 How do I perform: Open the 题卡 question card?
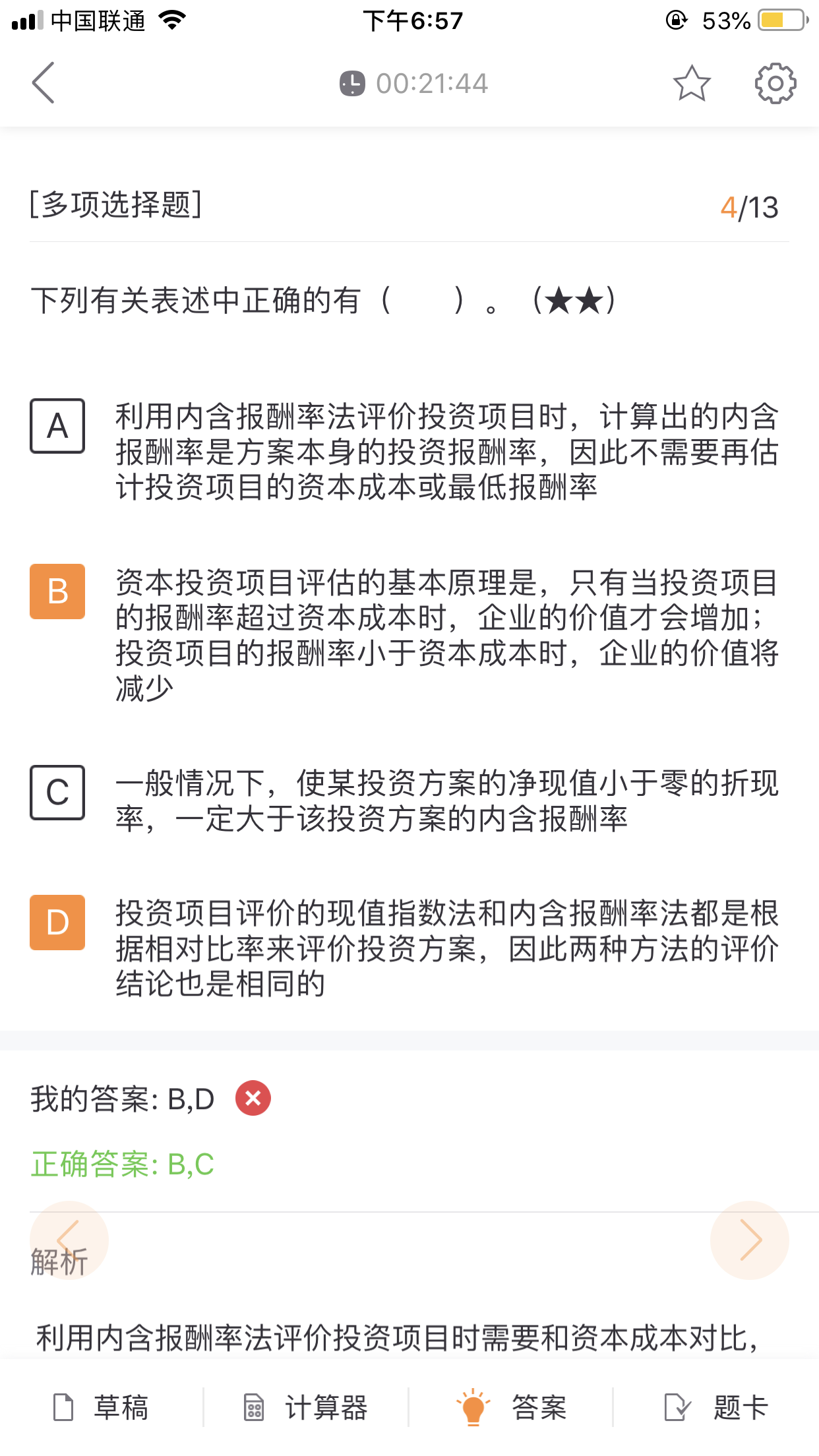(715, 1407)
